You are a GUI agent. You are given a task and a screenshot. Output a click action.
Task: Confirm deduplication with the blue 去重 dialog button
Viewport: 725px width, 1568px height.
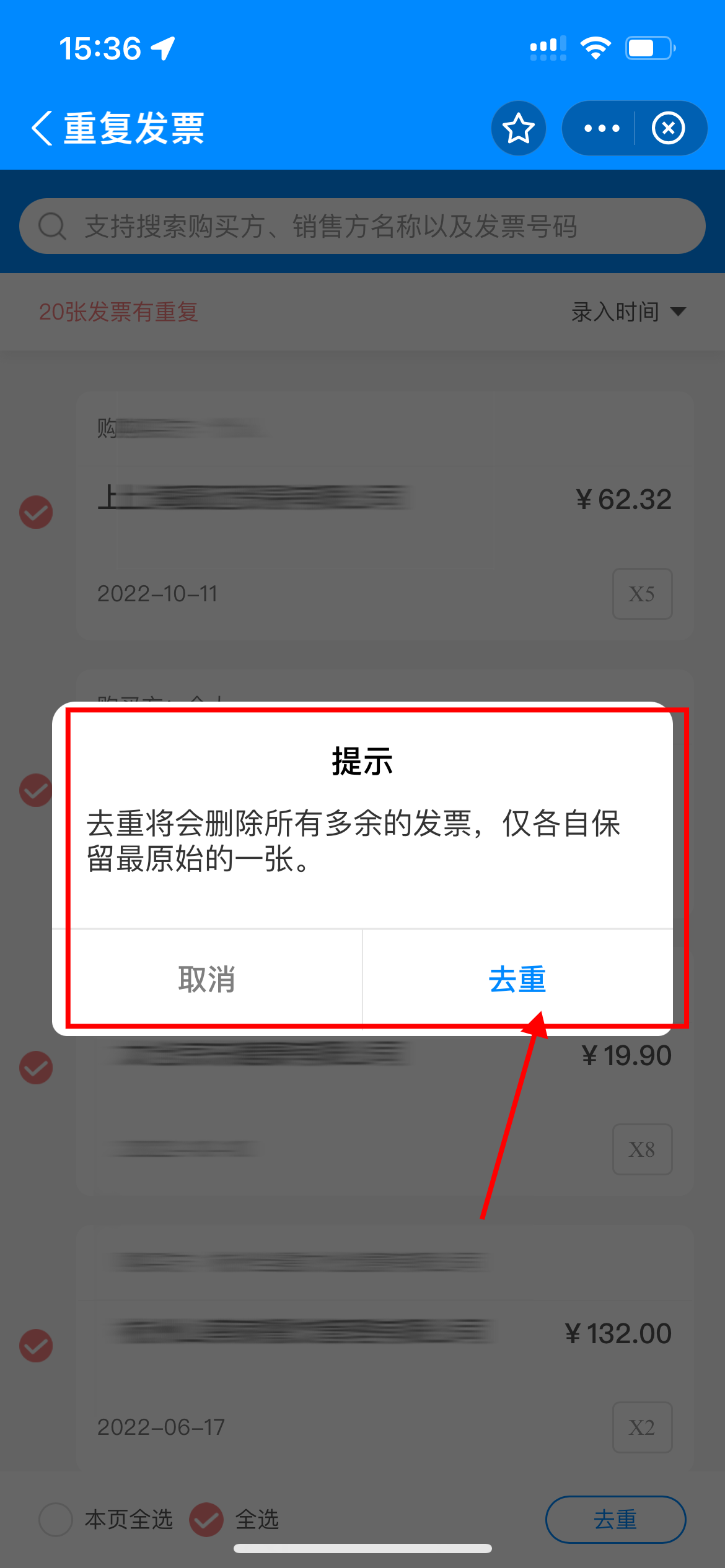517,980
